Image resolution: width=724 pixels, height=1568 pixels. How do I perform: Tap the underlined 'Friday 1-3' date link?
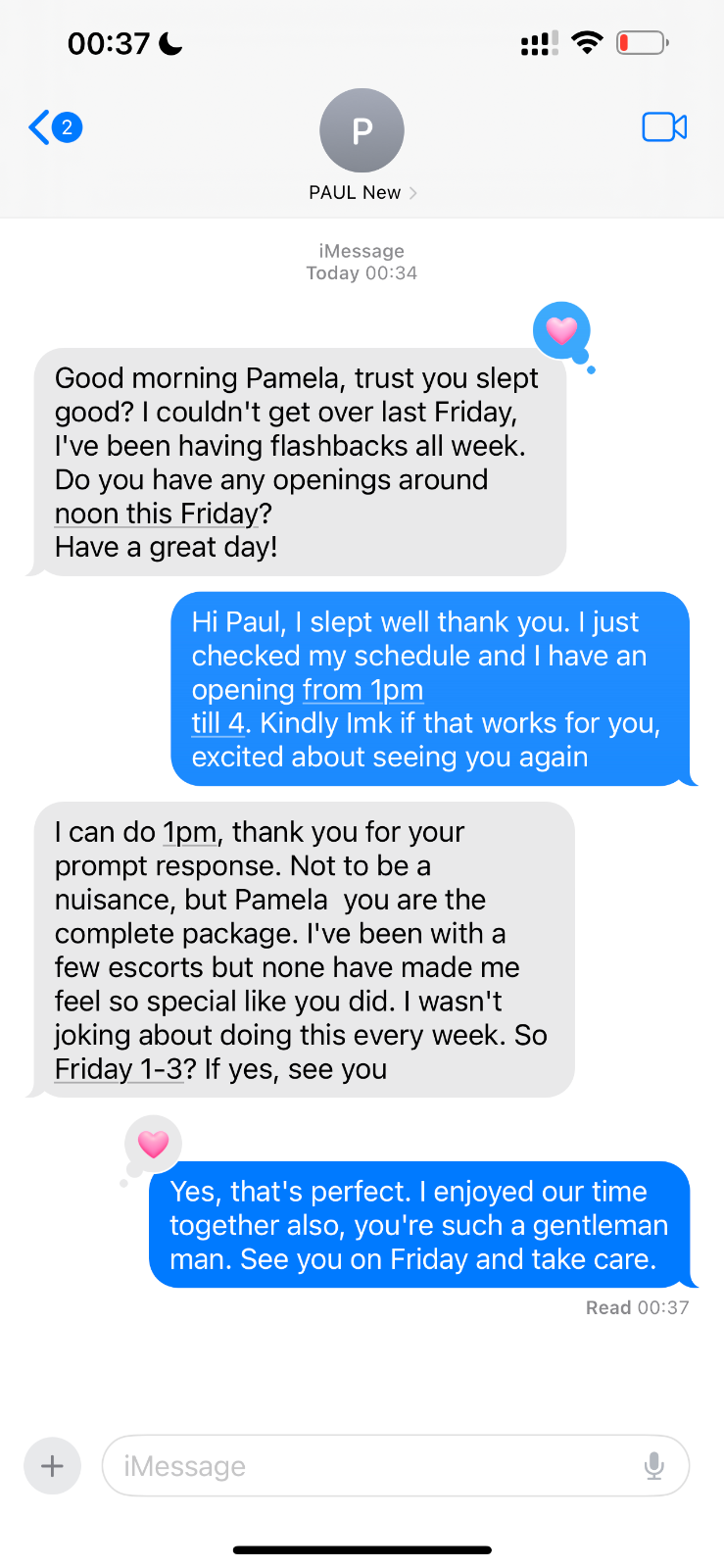(x=119, y=1069)
